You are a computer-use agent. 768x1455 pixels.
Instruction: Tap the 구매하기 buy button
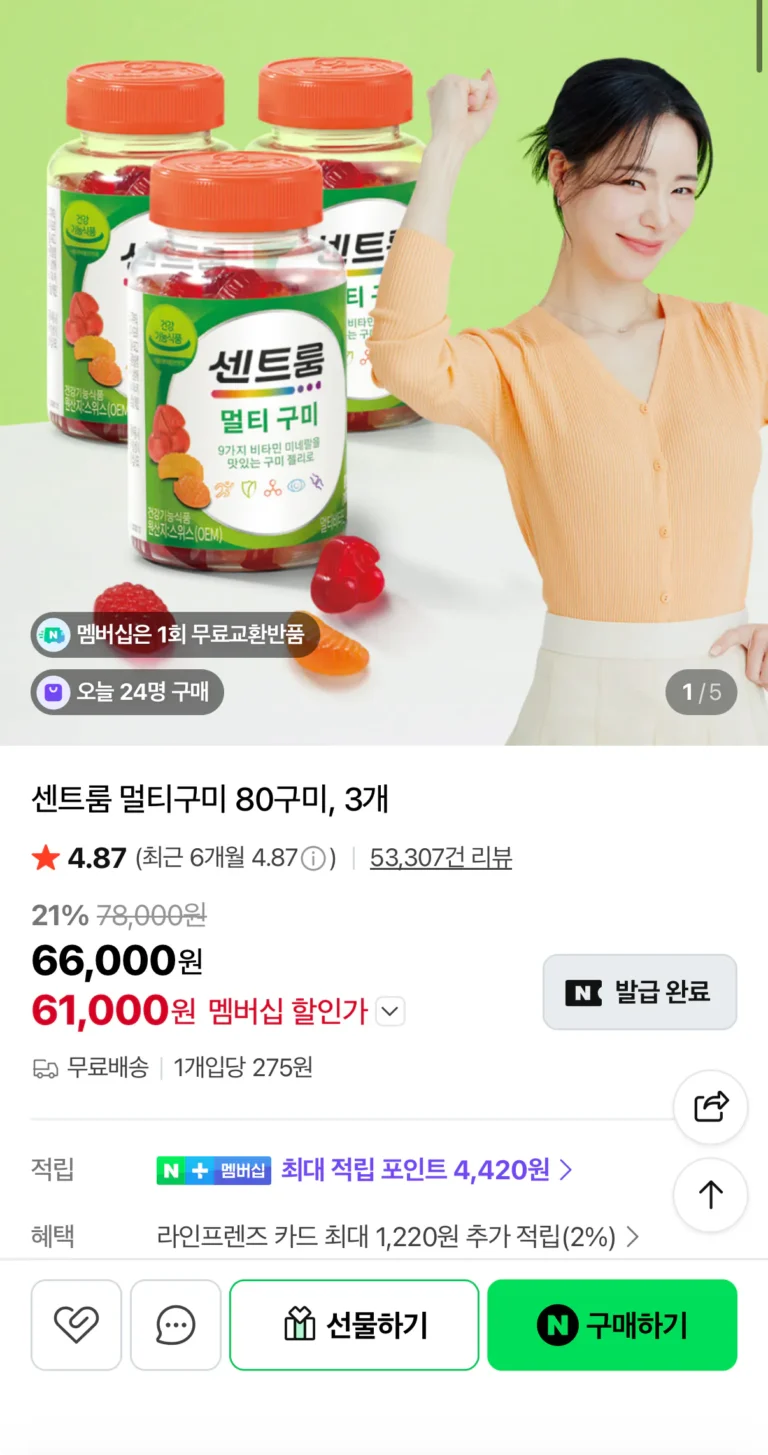coord(612,1325)
